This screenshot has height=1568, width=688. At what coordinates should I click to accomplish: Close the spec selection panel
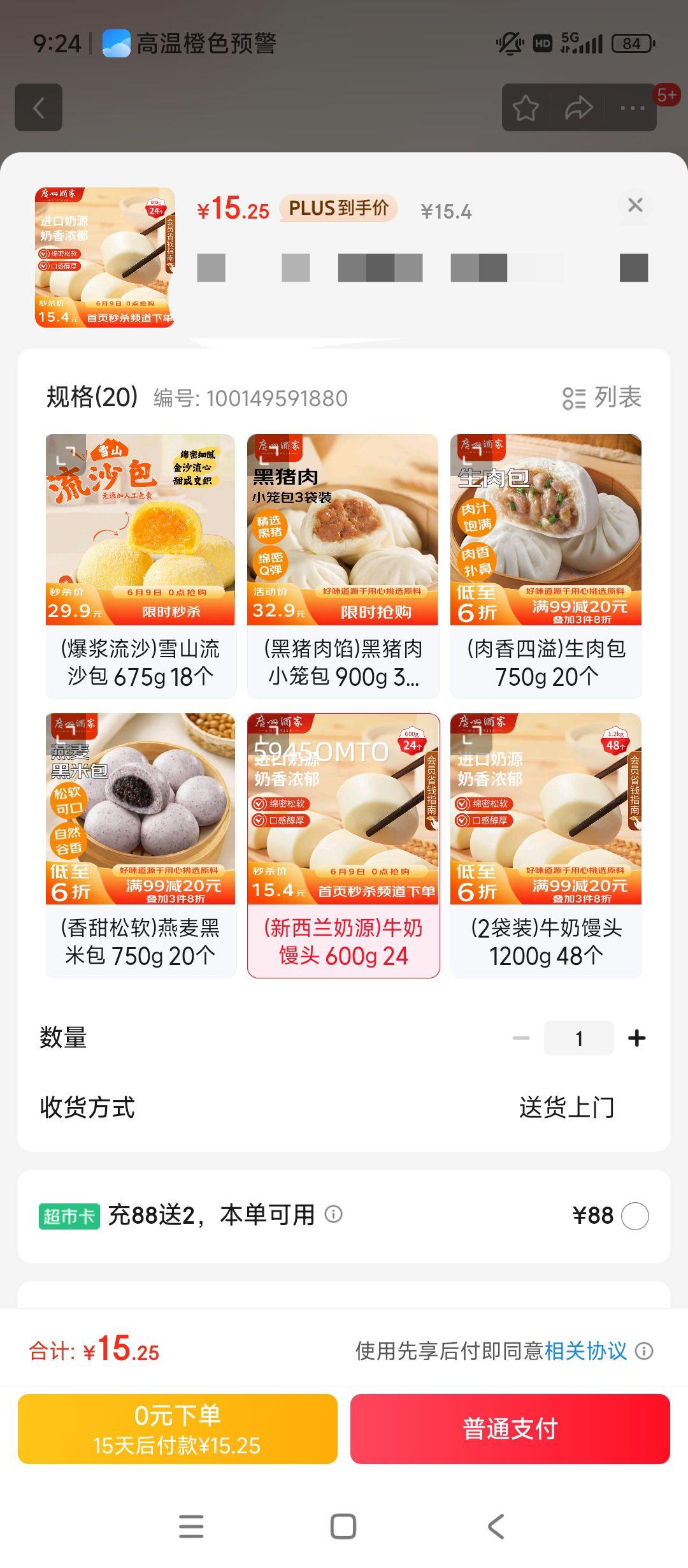point(634,206)
